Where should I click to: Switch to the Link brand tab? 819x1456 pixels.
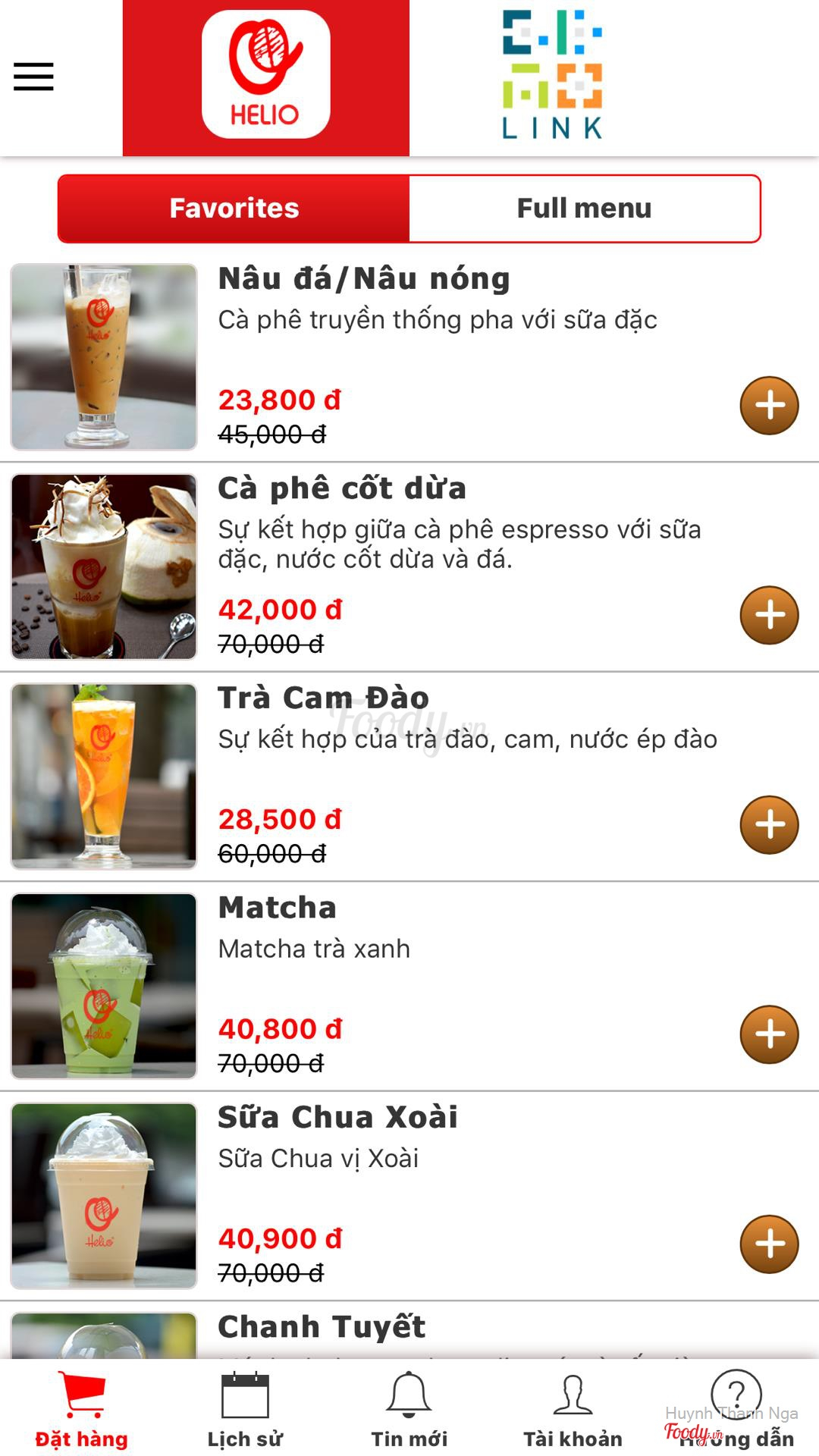coord(552,76)
